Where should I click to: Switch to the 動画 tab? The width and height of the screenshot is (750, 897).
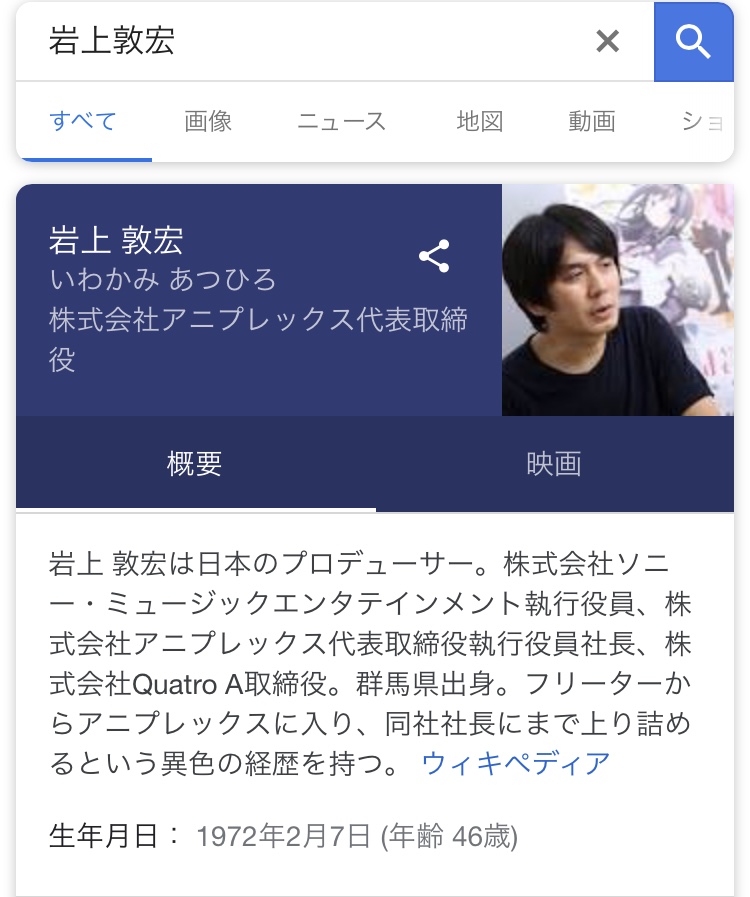(x=591, y=122)
